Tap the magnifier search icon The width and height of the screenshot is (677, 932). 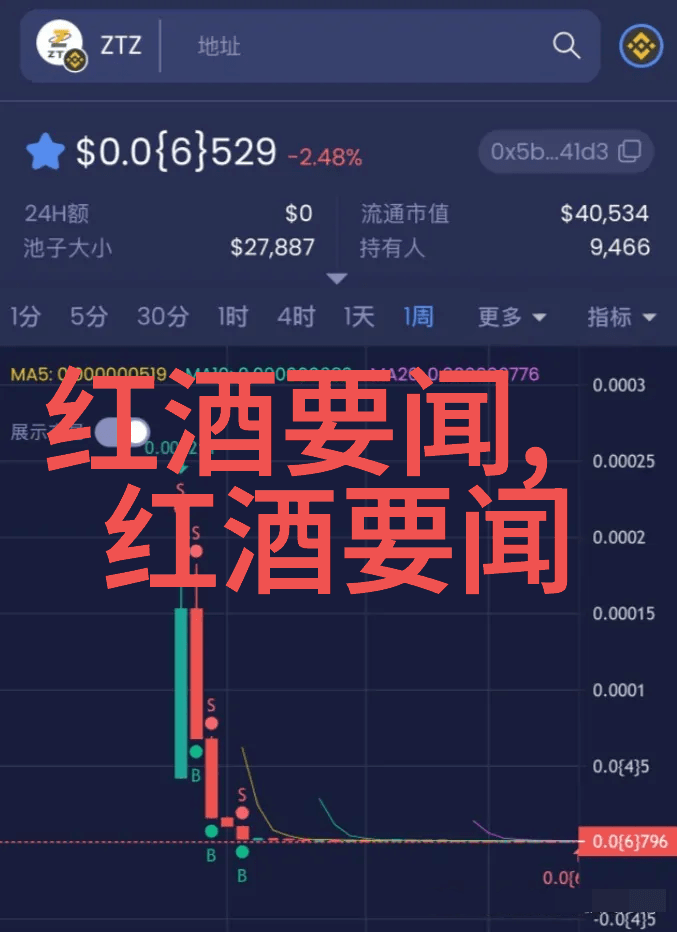tap(566, 46)
